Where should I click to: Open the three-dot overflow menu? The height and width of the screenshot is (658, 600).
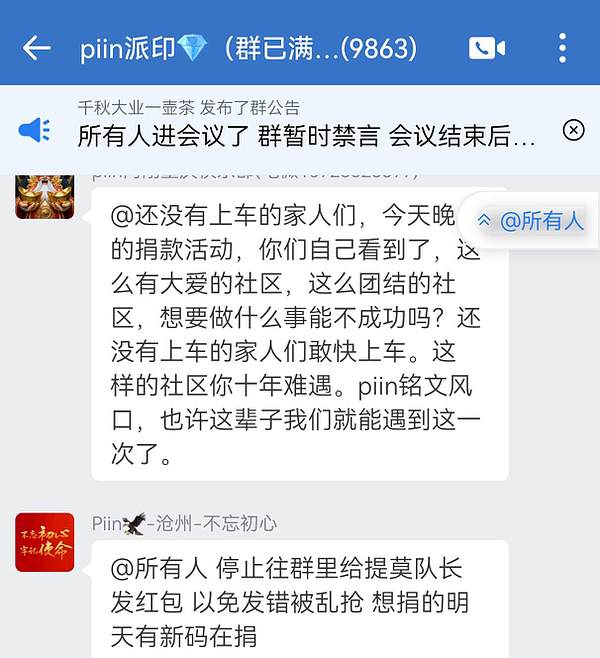[x=562, y=48]
